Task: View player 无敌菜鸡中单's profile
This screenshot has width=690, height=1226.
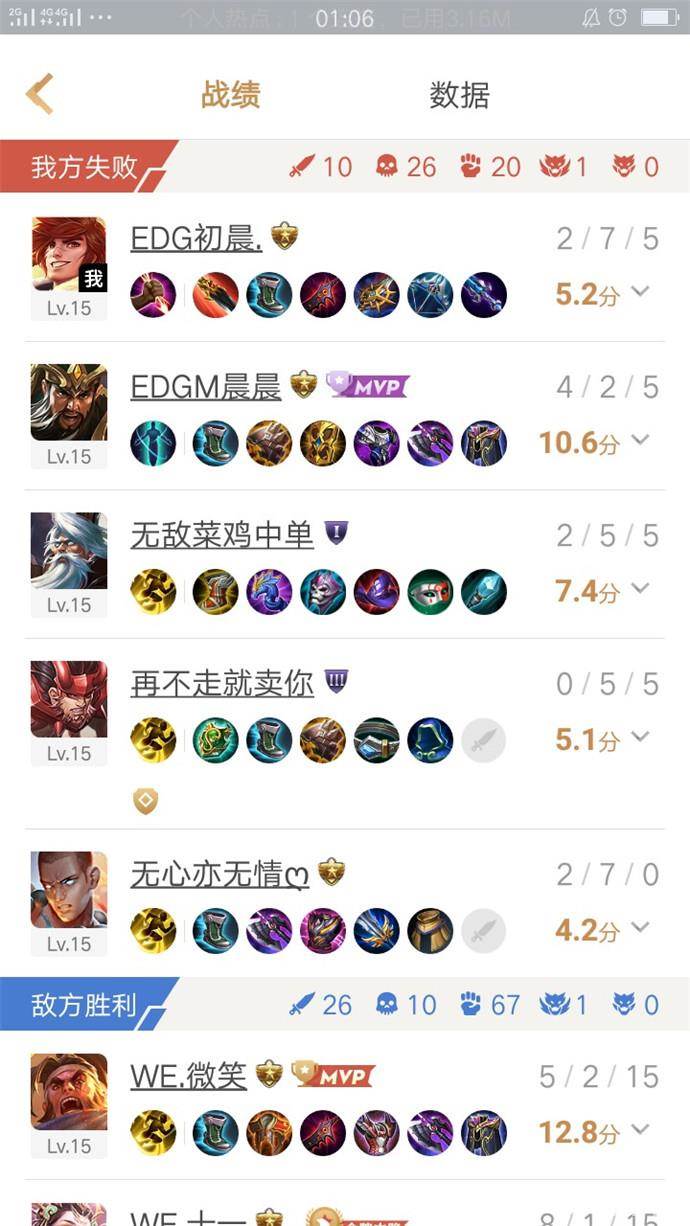Action: click(222, 535)
